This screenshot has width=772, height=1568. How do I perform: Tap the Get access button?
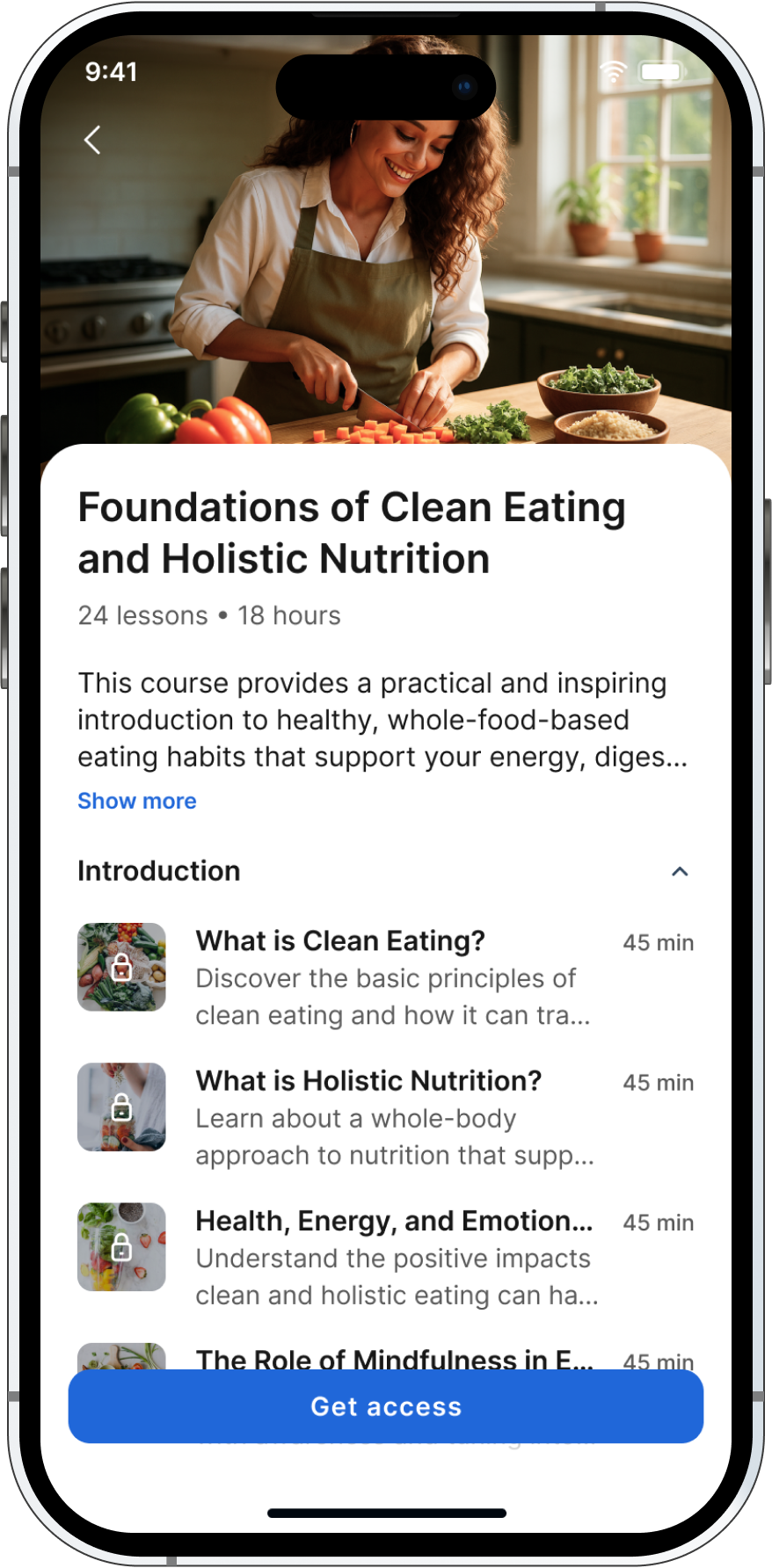pos(385,1406)
